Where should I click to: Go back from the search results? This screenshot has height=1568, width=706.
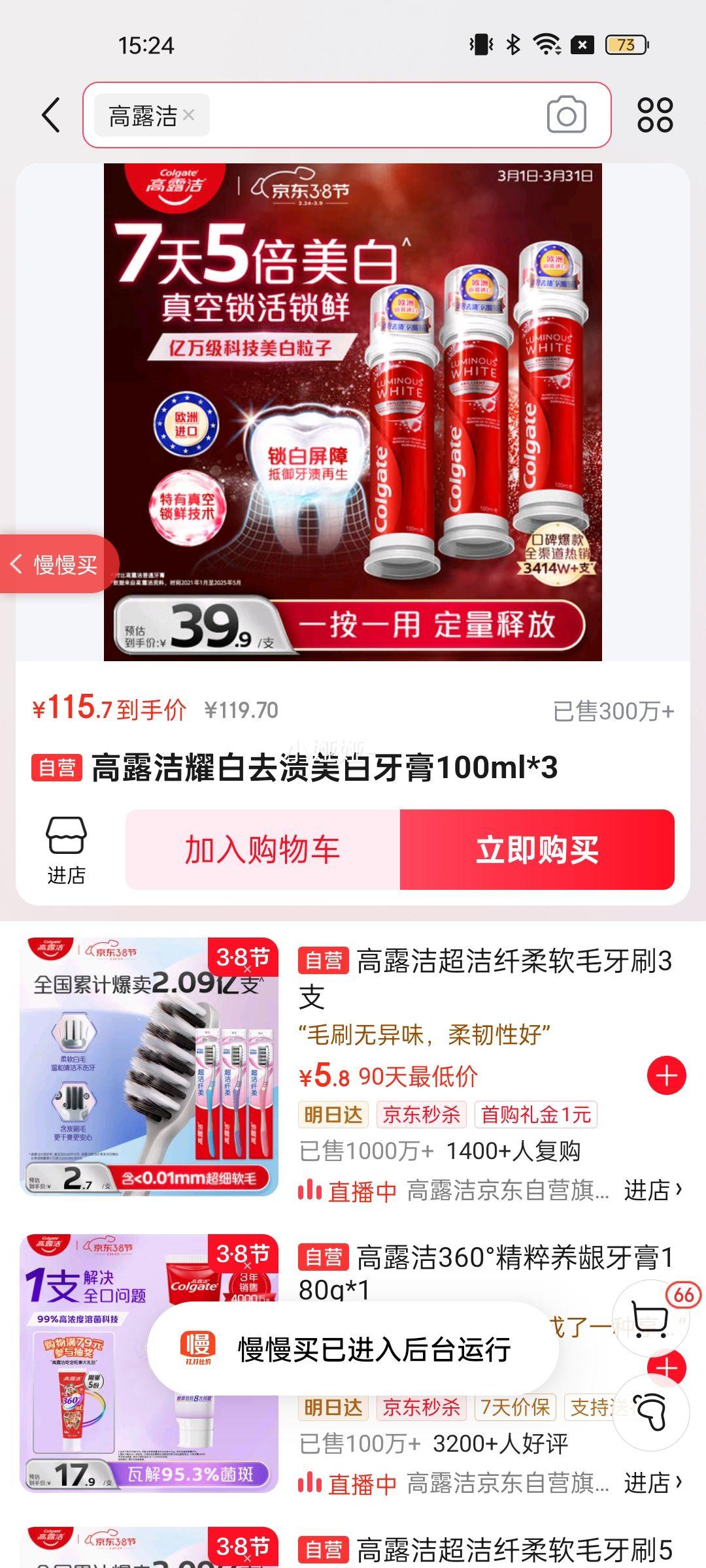coord(51,116)
